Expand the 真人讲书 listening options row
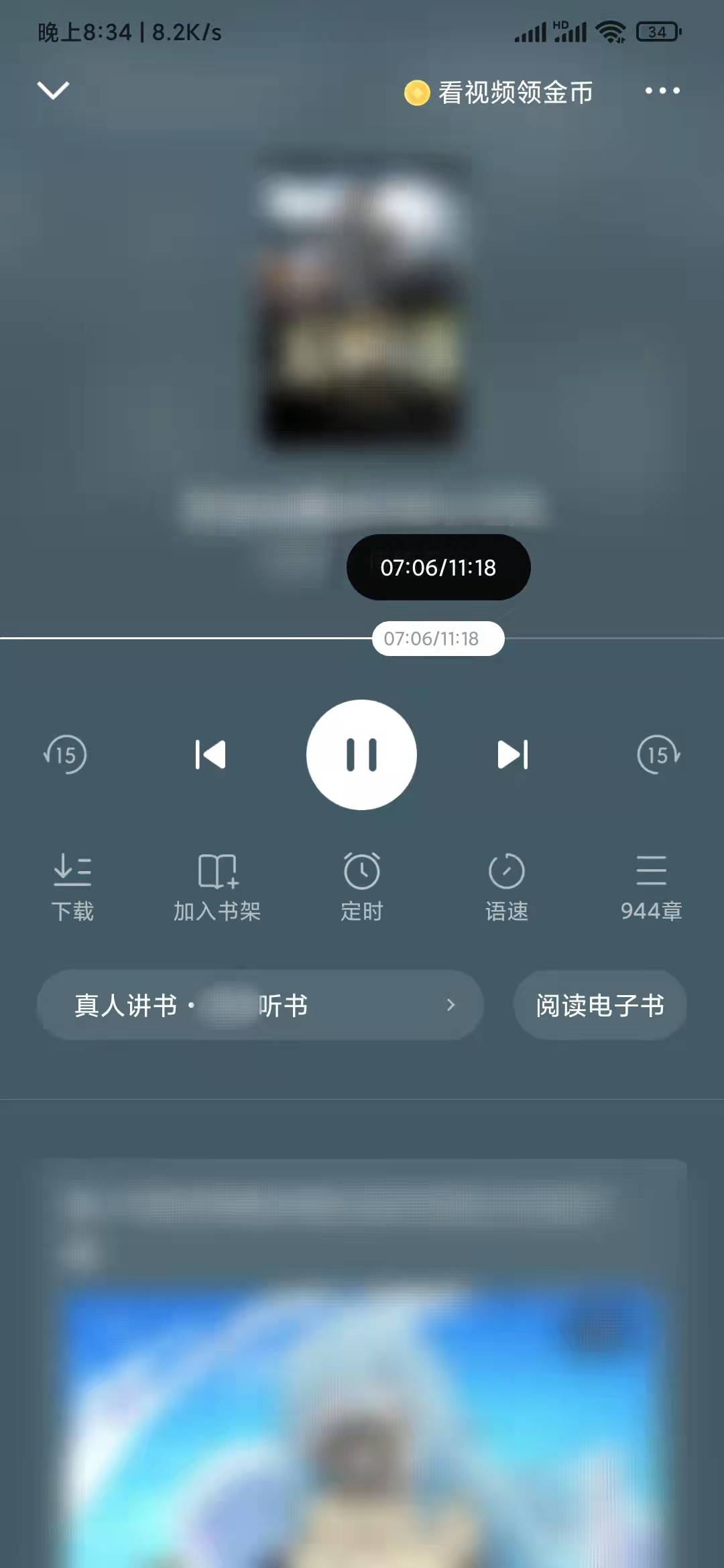The height and width of the screenshot is (1568, 724). [x=260, y=1005]
